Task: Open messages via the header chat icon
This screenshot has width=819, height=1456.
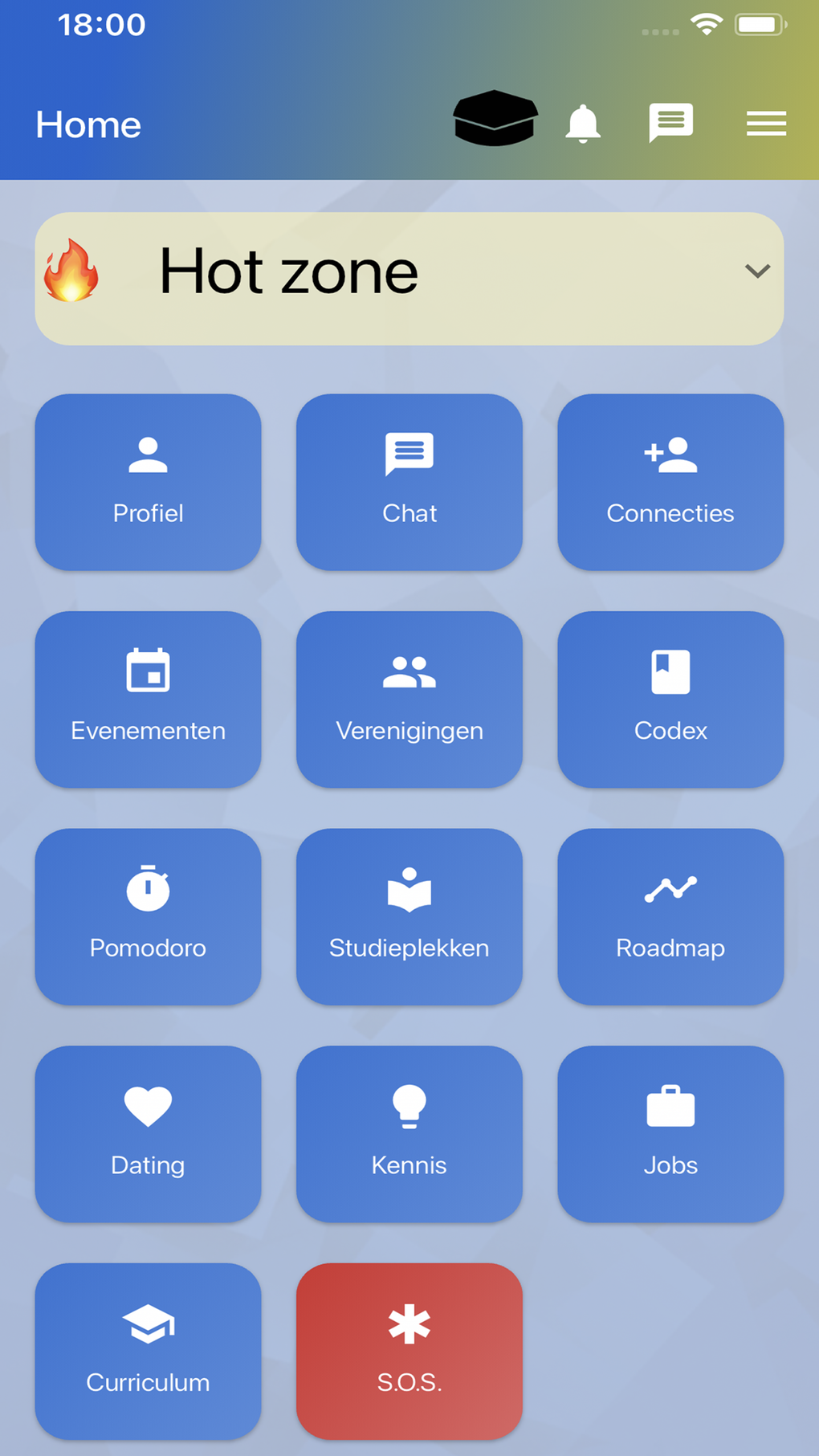Action: click(671, 123)
